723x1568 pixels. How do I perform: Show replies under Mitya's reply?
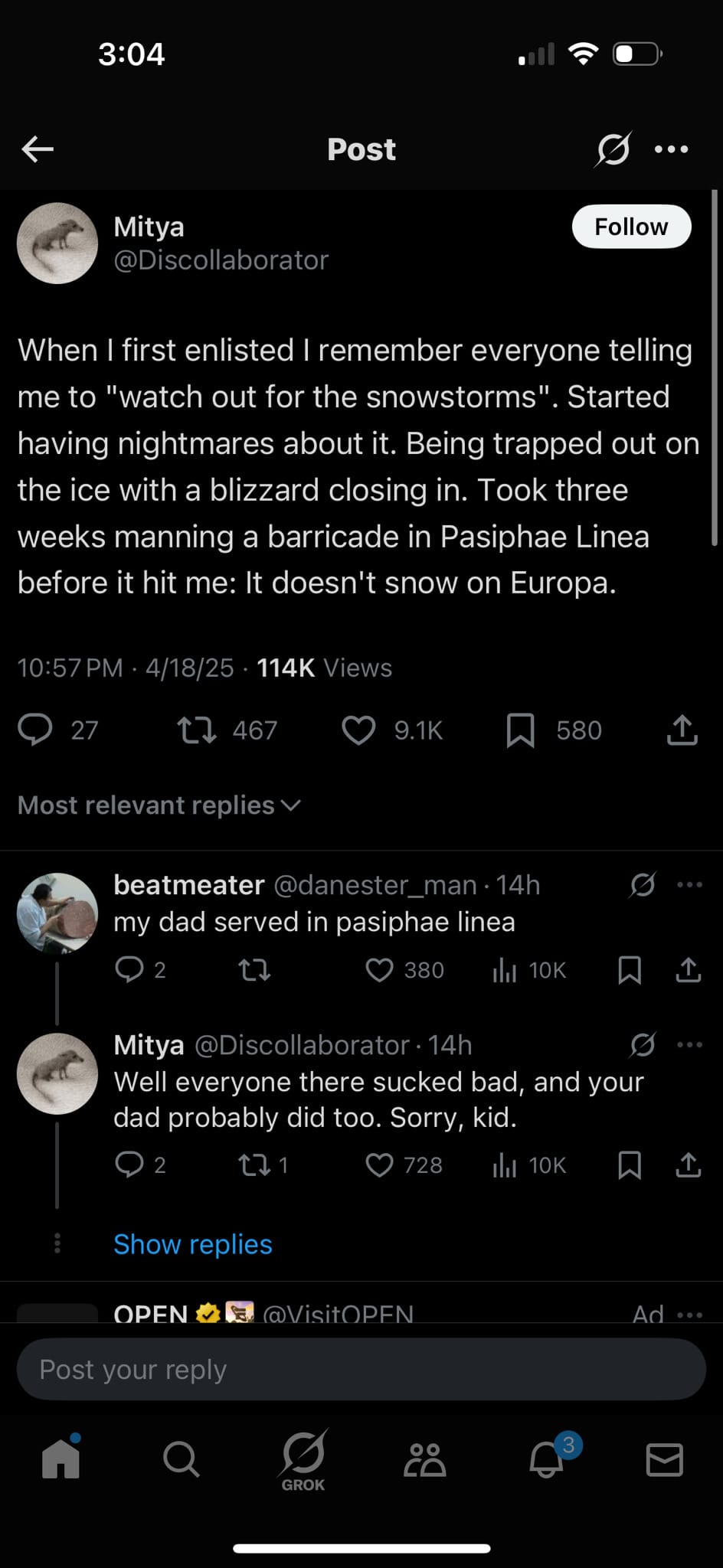point(193,1244)
